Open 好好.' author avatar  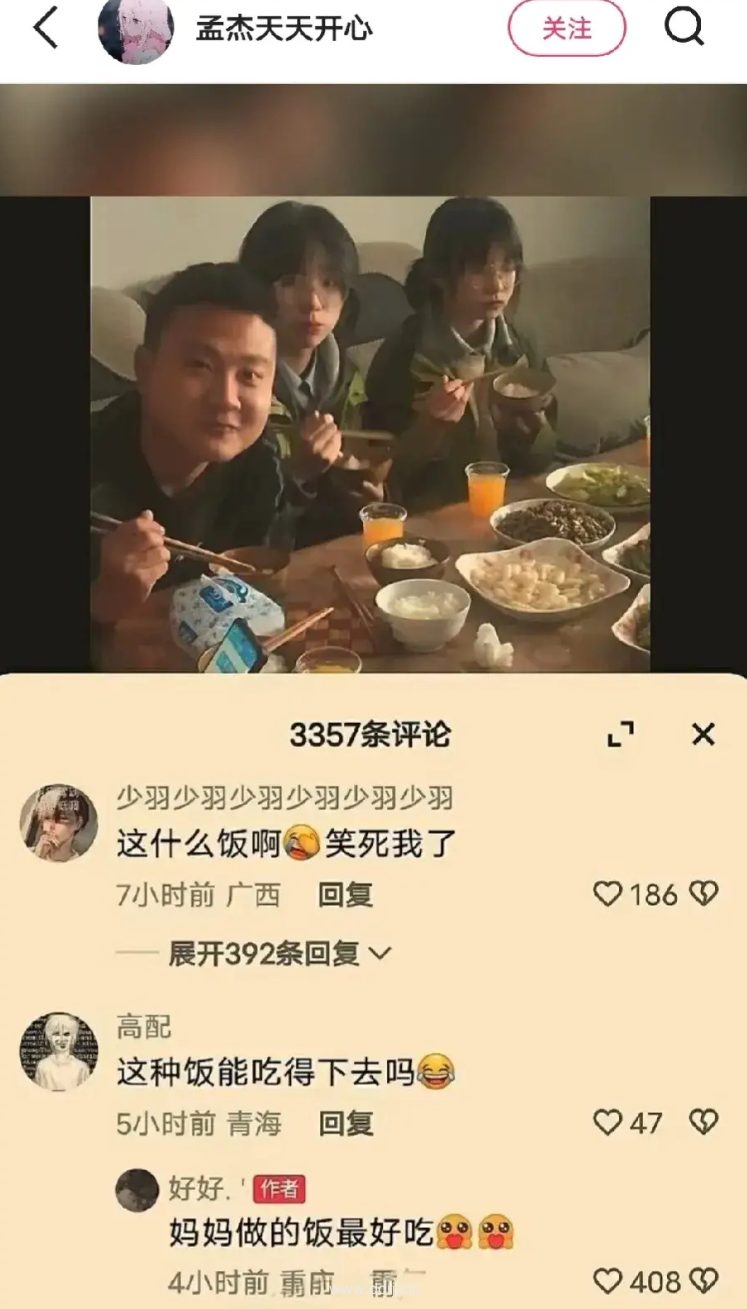click(x=137, y=1190)
